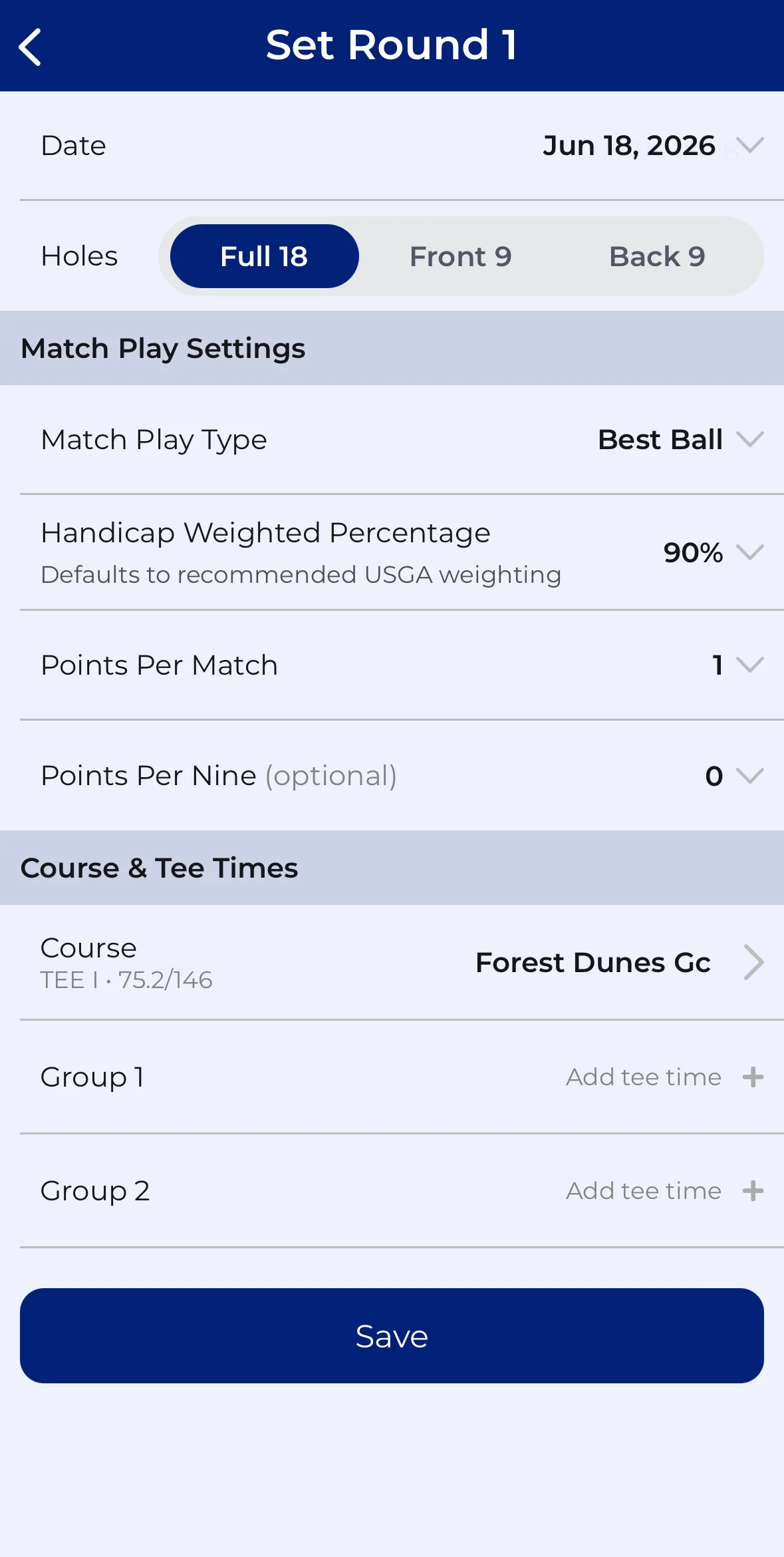Change the 90% handicap weighting value

[x=694, y=552]
